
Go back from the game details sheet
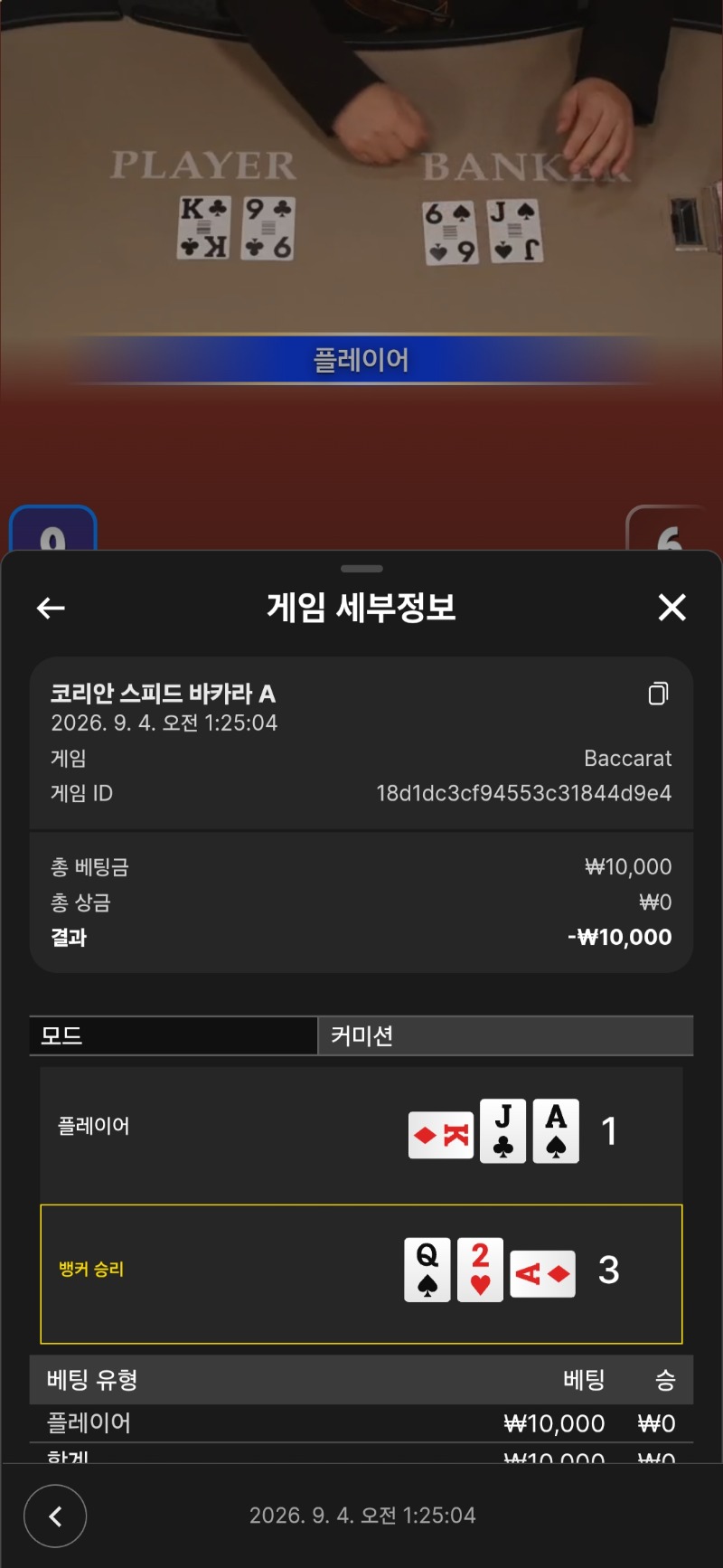[51, 608]
